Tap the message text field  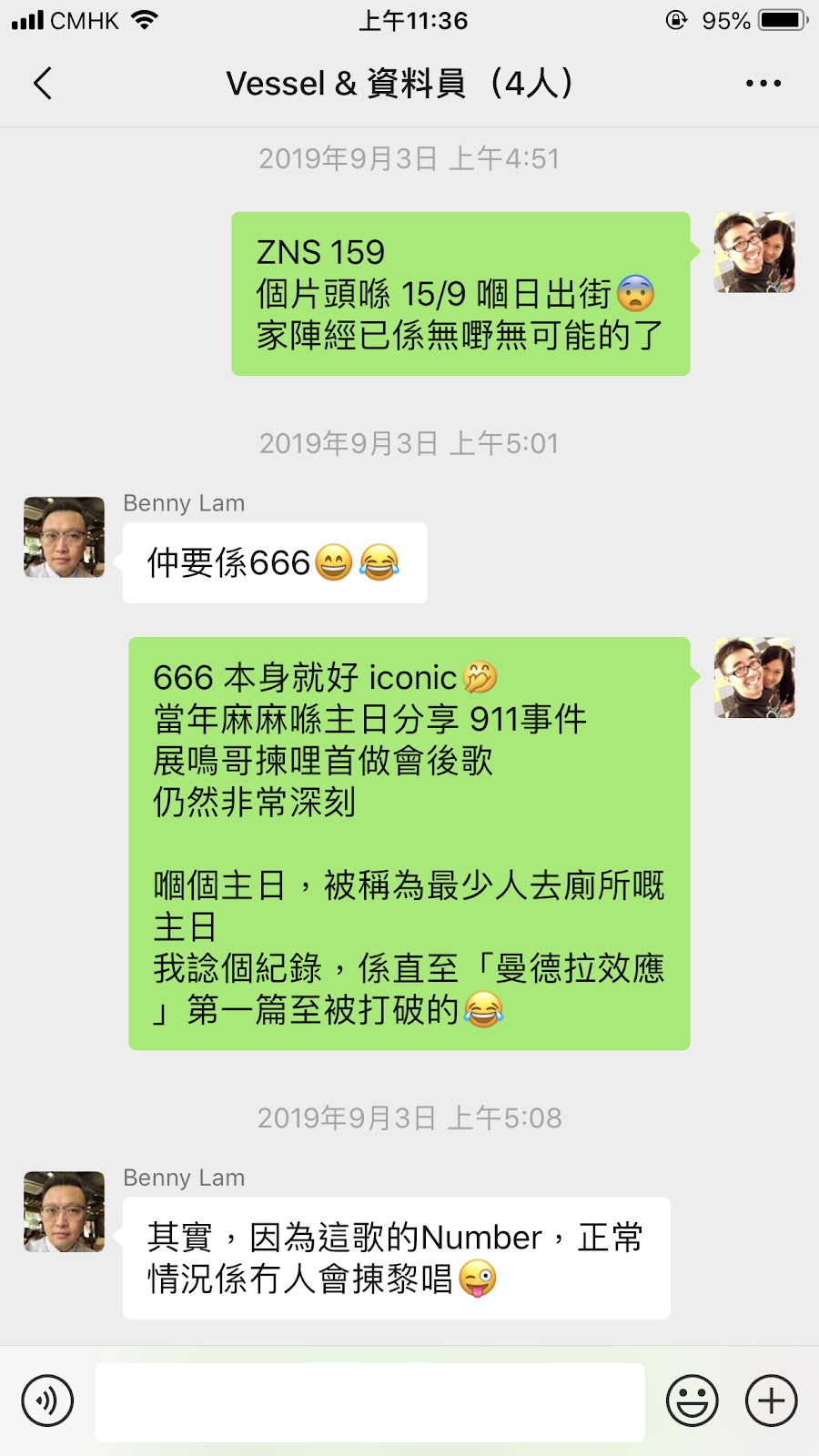(x=369, y=1401)
